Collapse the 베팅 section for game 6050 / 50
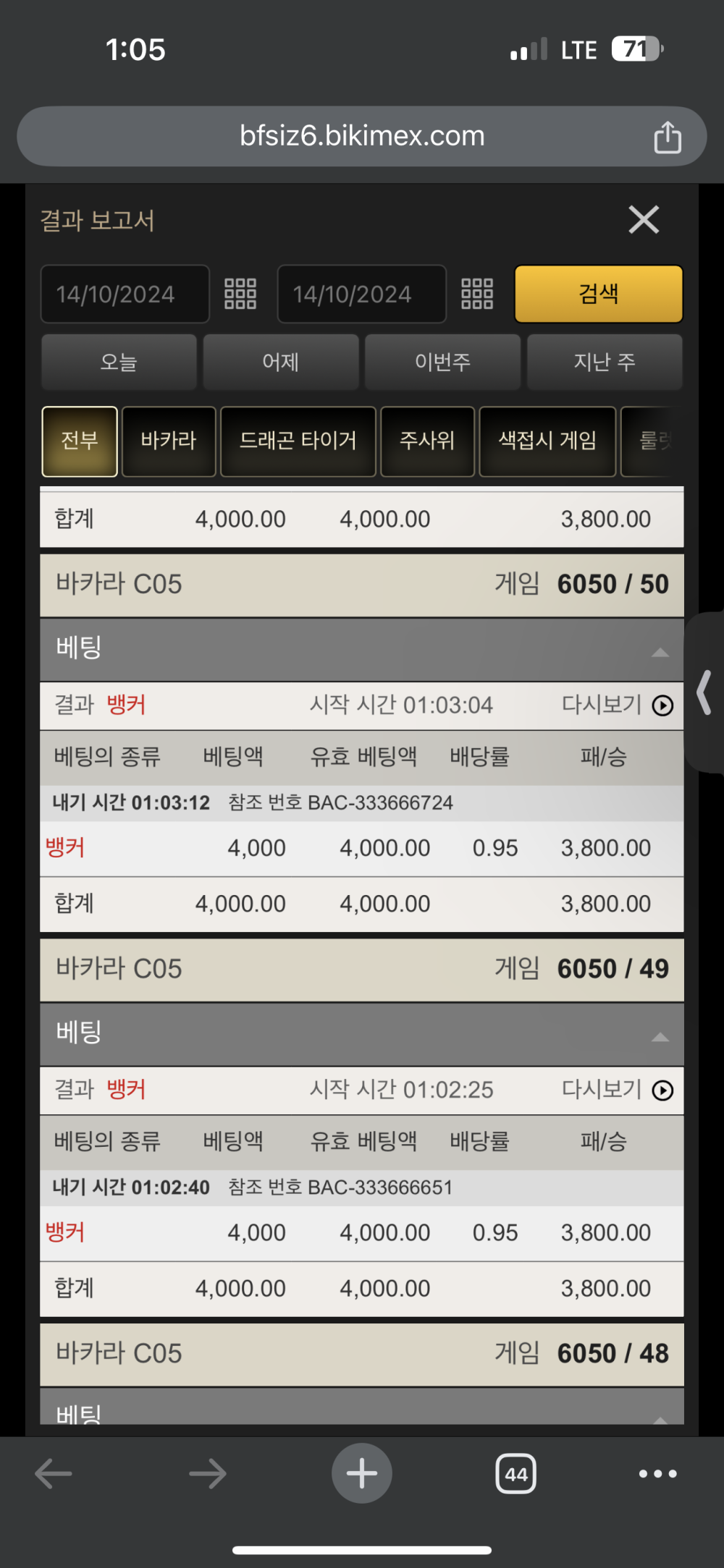The width and height of the screenshot is (724, 1568). coord(660,652)
